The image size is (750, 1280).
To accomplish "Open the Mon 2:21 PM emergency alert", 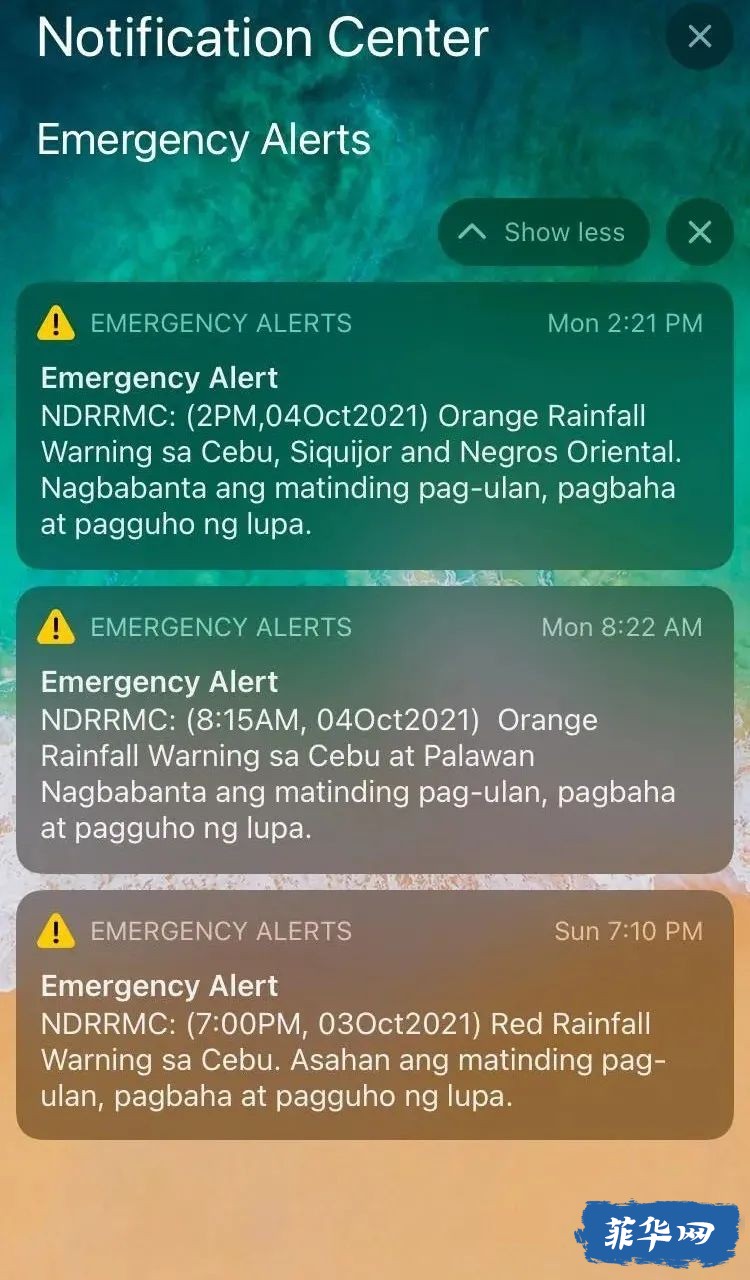I will [374, 427].
